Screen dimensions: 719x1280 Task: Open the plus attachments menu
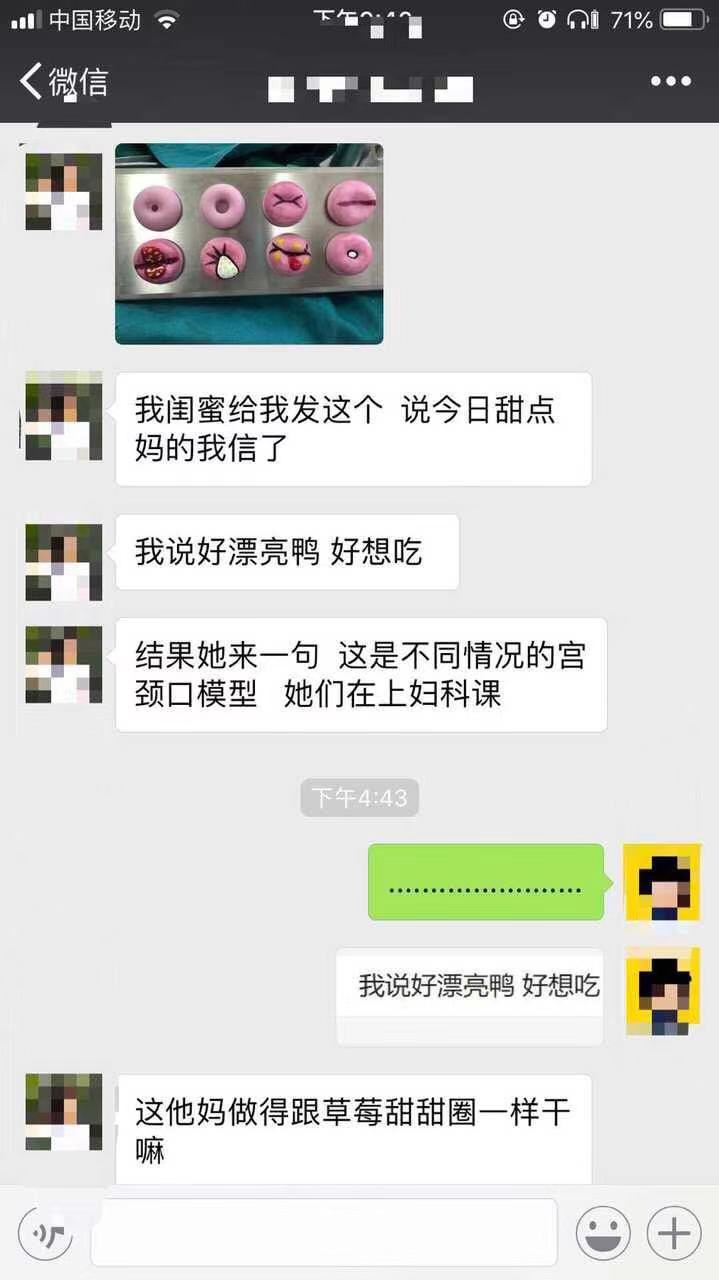pyautogui.click(x=674, y=1233)
